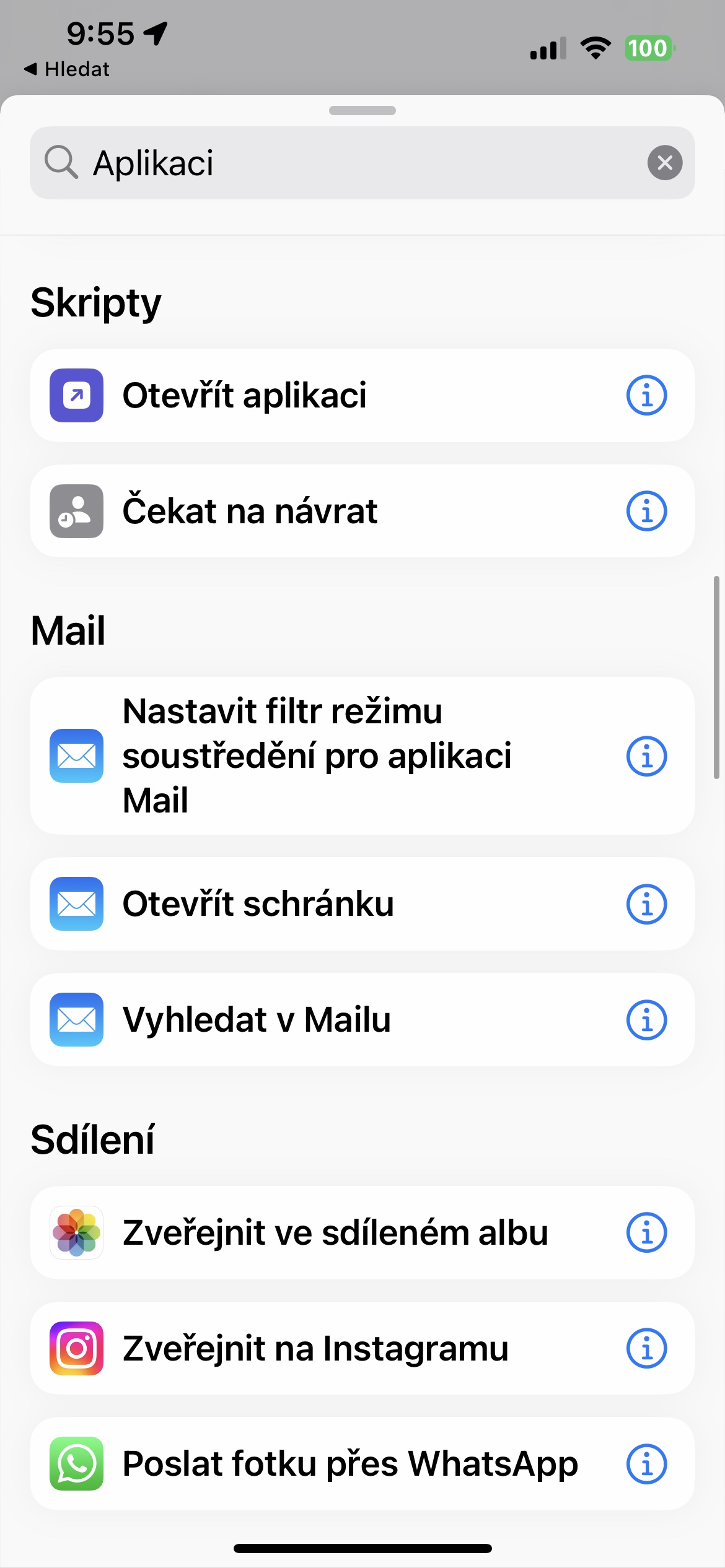Tap the Aplikaci search field
The image size is (725, 1568).
(x=359, y=163)
